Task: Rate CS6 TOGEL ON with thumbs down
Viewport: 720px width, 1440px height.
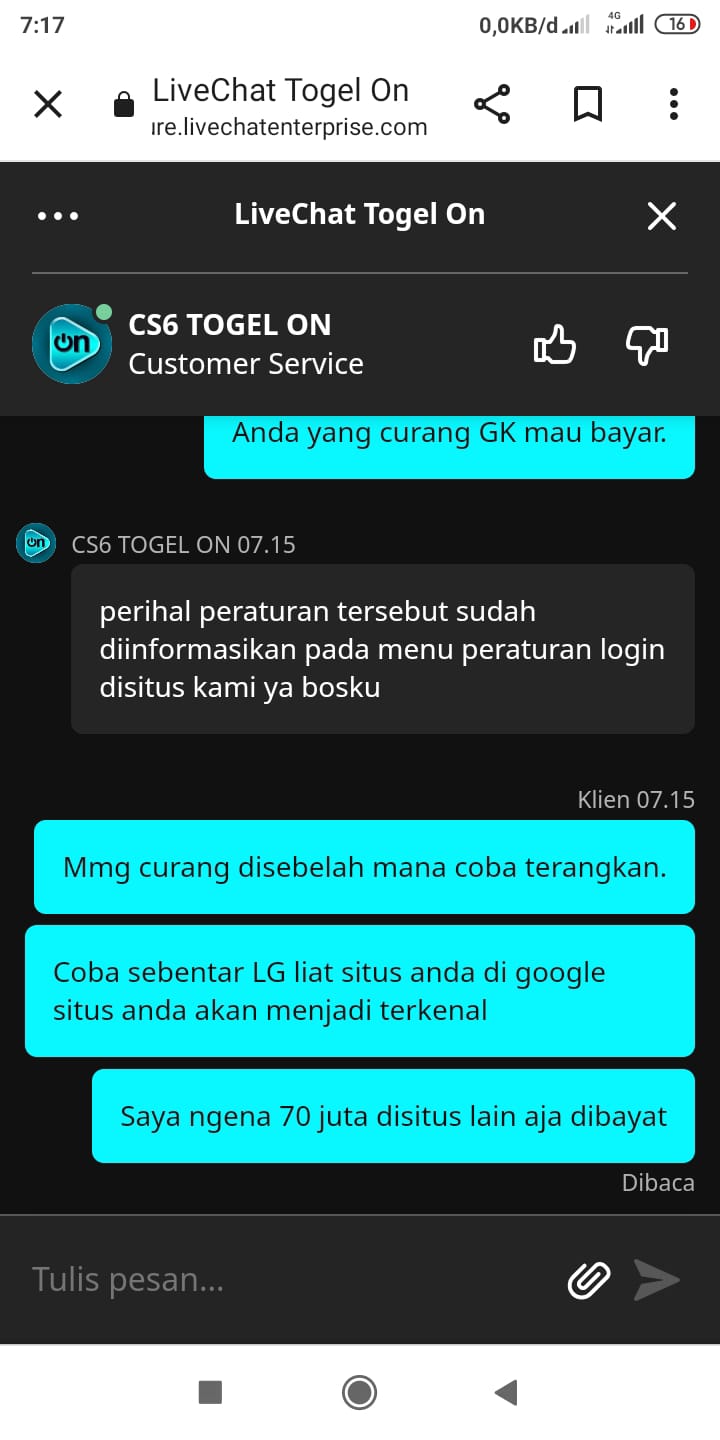Action: click(646, 345)
